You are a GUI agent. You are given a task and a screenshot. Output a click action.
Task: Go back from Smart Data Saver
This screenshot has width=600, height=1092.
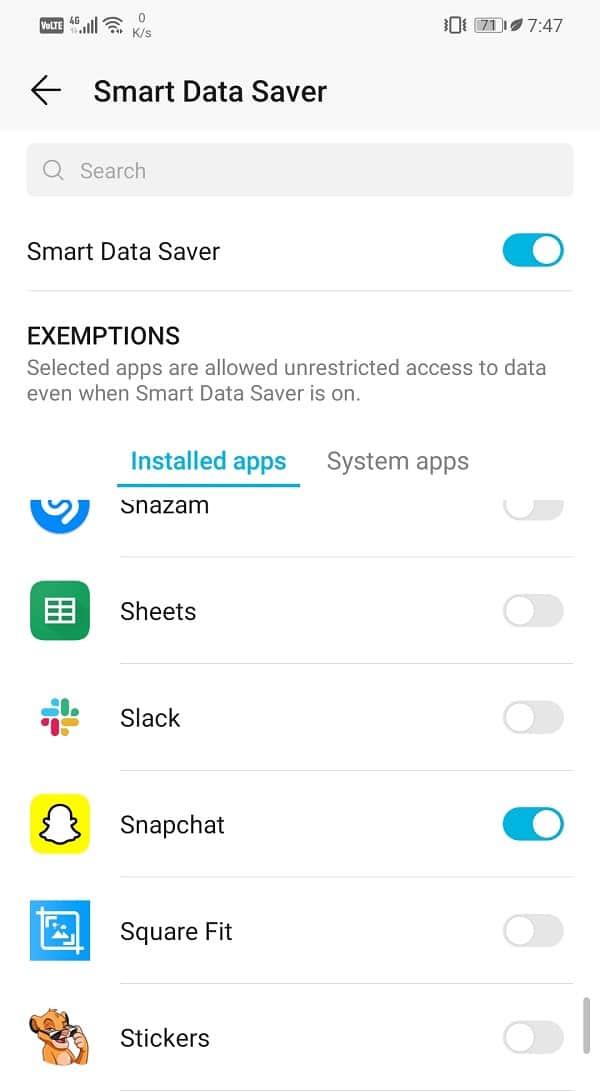(x=46, y=91)
